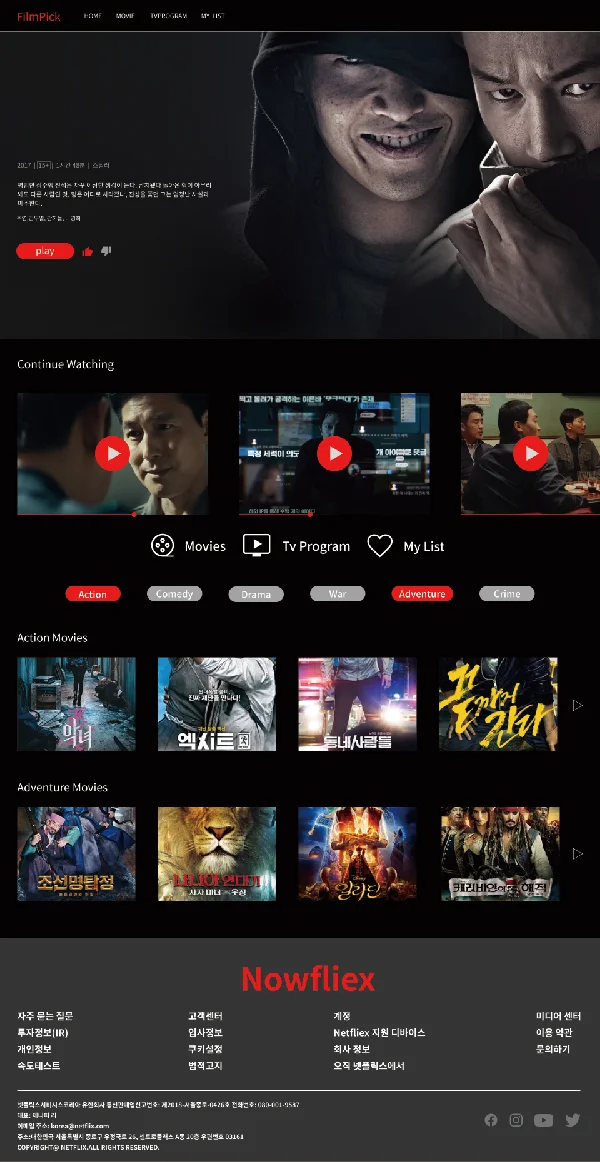The width and height of the screenshot is (600, 1162).
Task: Give the featured movie a thumbs up
Action: pyautogui.click(x=88, y=251)
